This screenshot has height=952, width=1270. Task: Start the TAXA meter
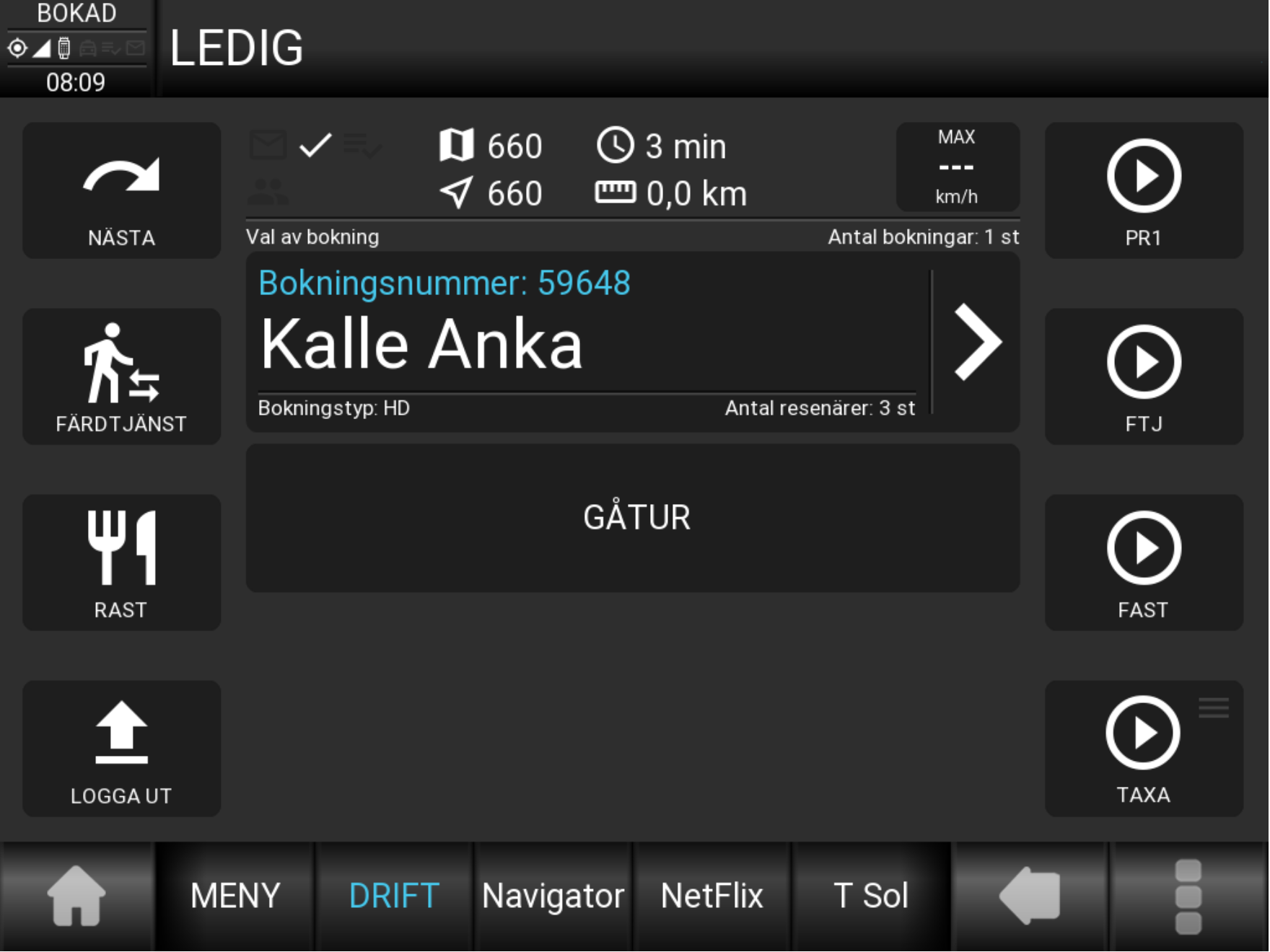click(x=1143, y=749)
